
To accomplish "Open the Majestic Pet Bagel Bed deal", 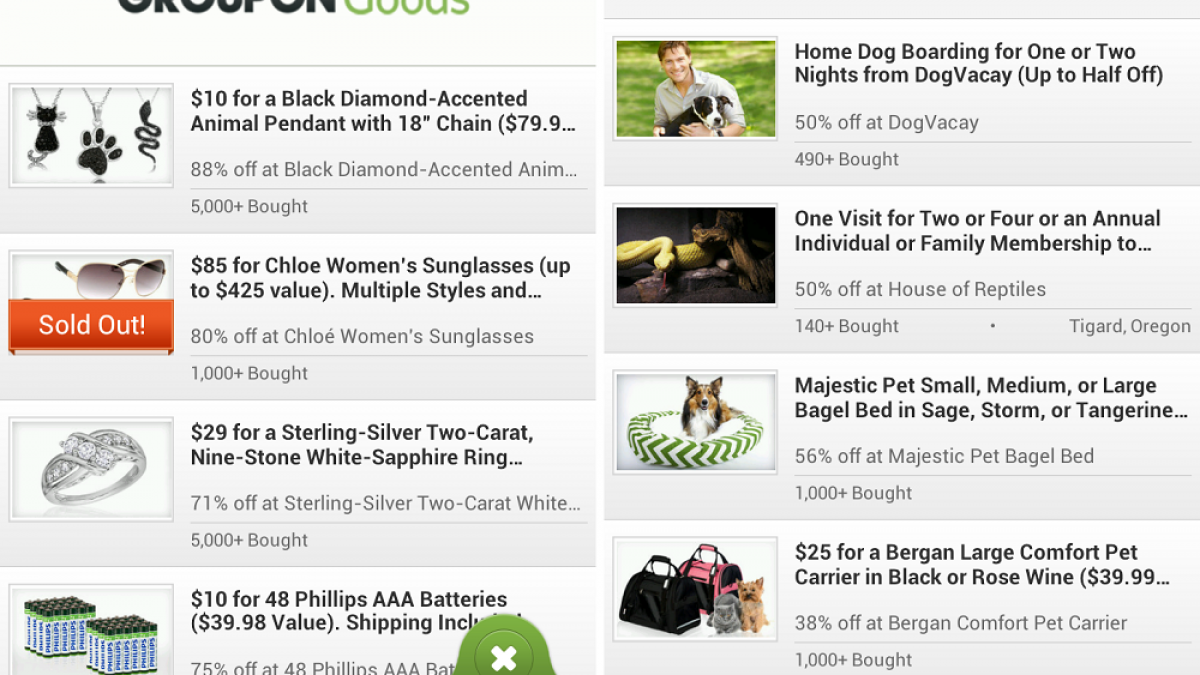I will [988, 397].
